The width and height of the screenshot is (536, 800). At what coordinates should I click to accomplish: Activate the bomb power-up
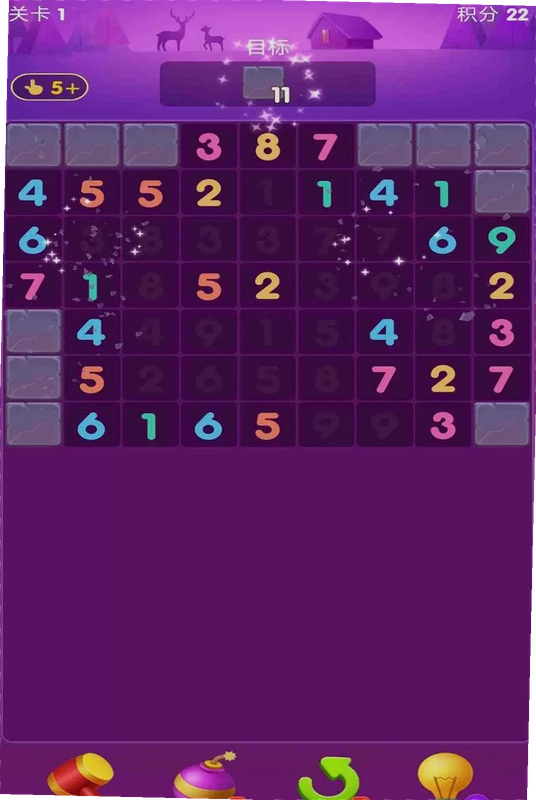tap(205, 777)
